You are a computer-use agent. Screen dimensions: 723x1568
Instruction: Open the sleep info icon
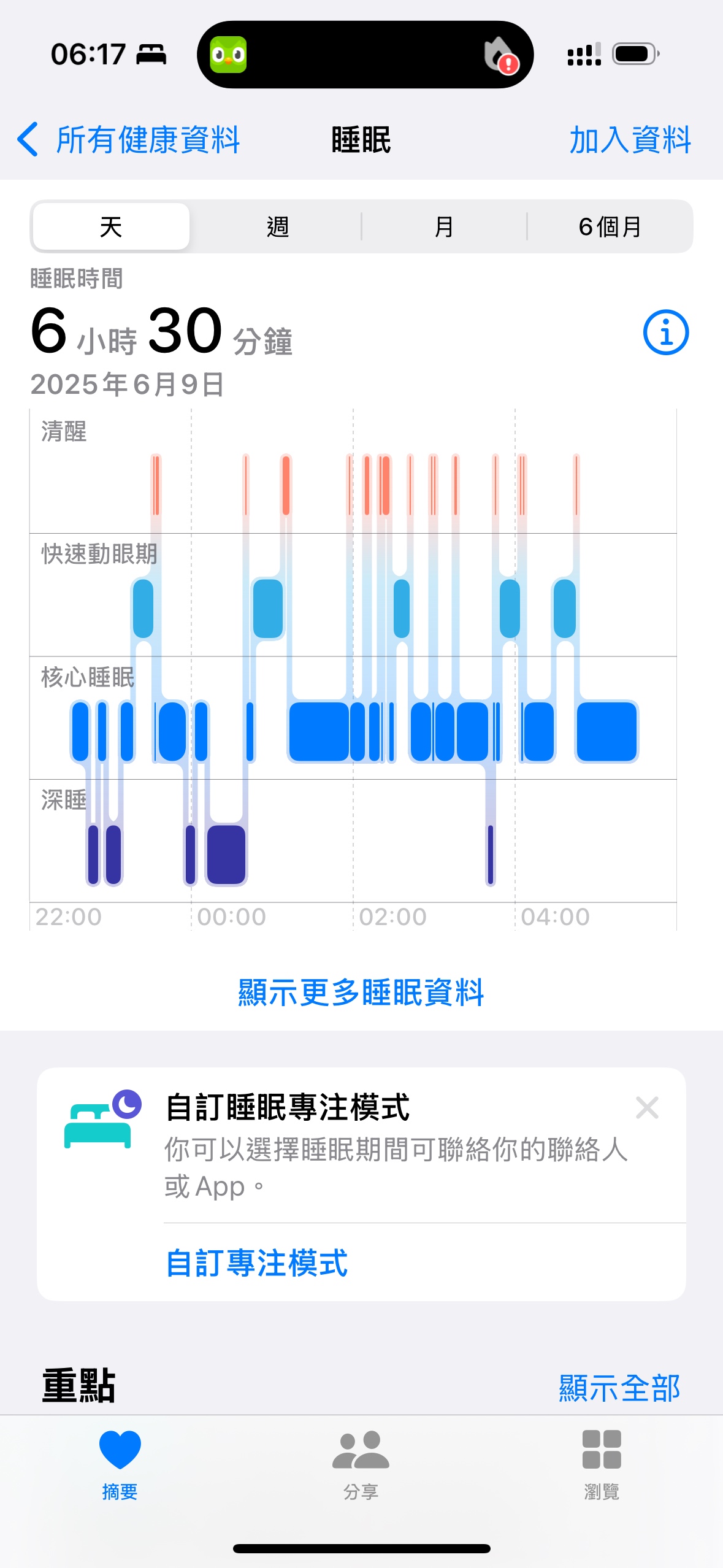pyautogui.click(x=666, y=332)
